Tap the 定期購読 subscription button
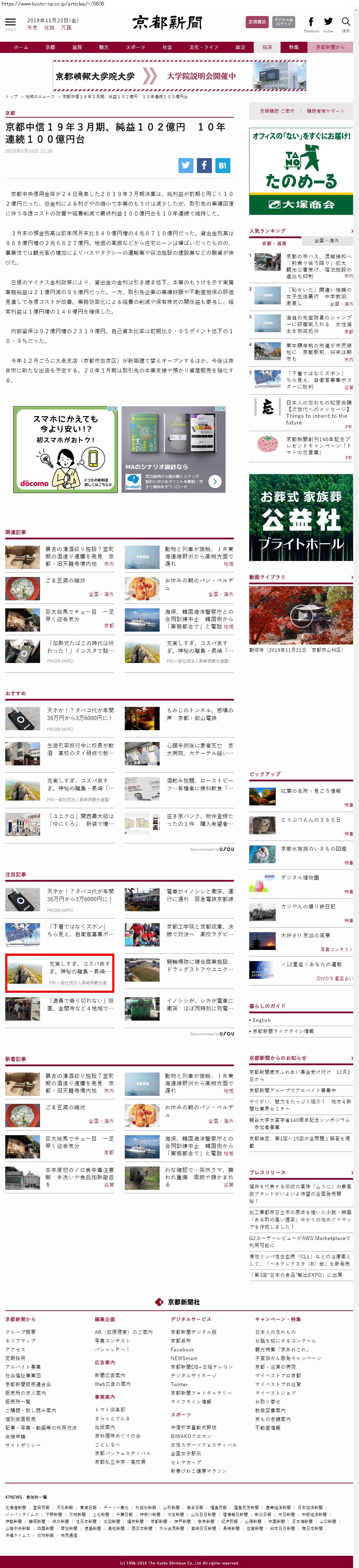Image resolution: width=359 pixels, height=1568 pixels. (x=257, y=22)
